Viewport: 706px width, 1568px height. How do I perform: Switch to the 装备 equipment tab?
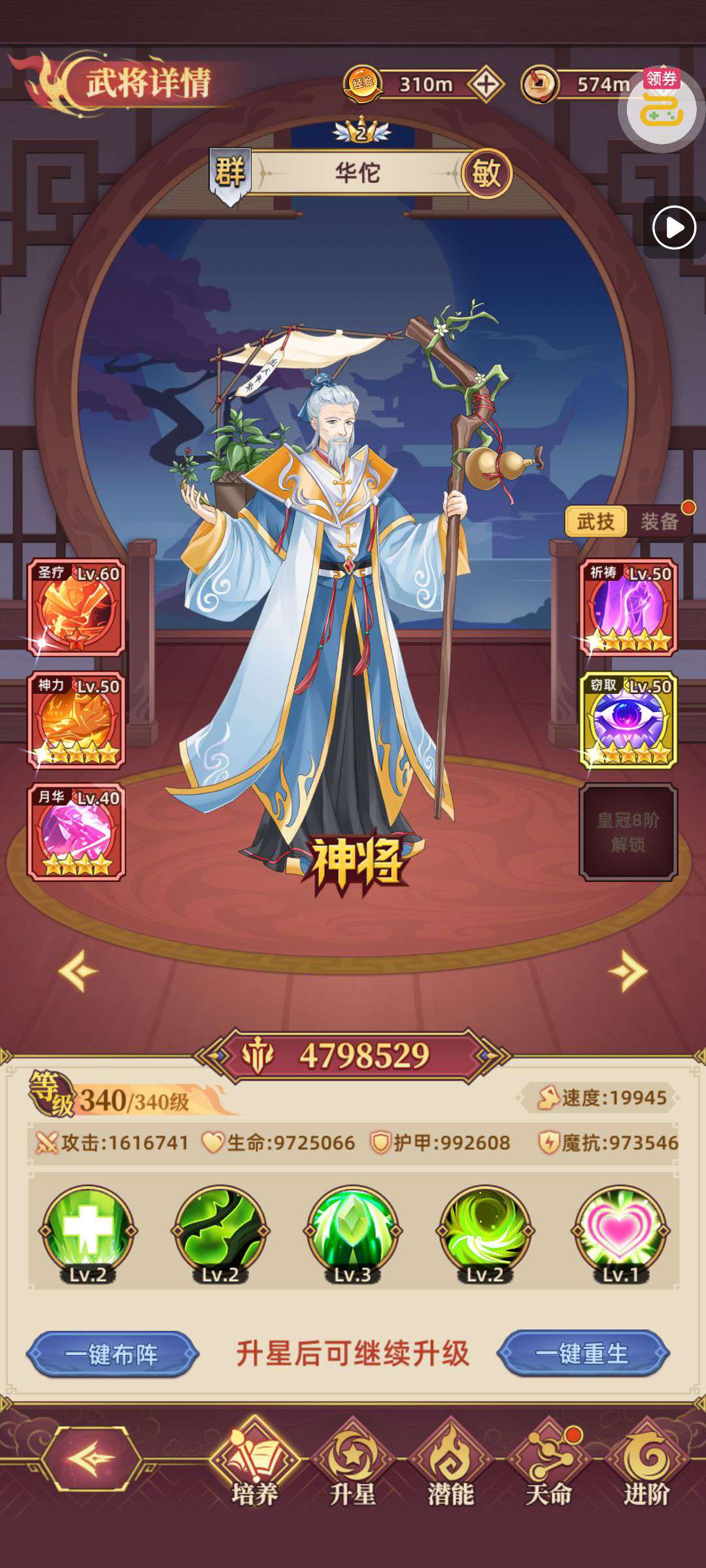pyautogui.click(x=660, y=521)
